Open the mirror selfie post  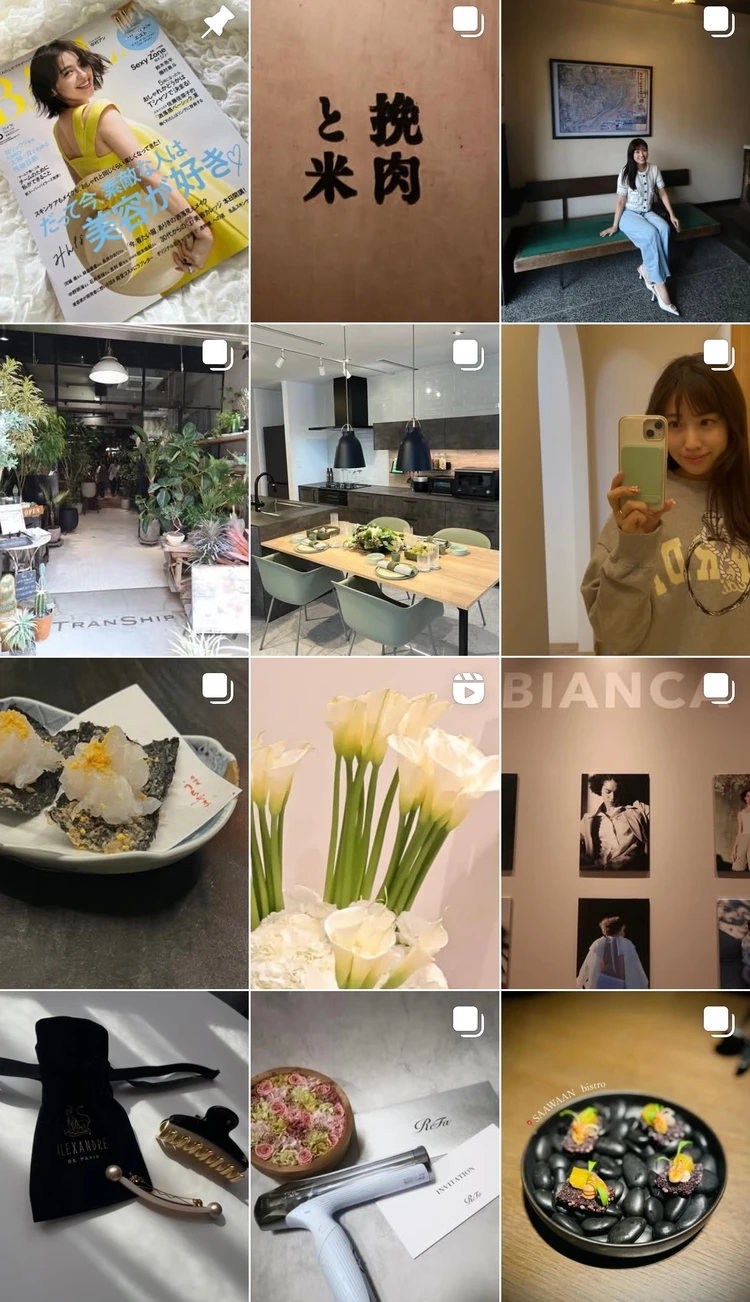pyautogui.click(x=626, y=490)
